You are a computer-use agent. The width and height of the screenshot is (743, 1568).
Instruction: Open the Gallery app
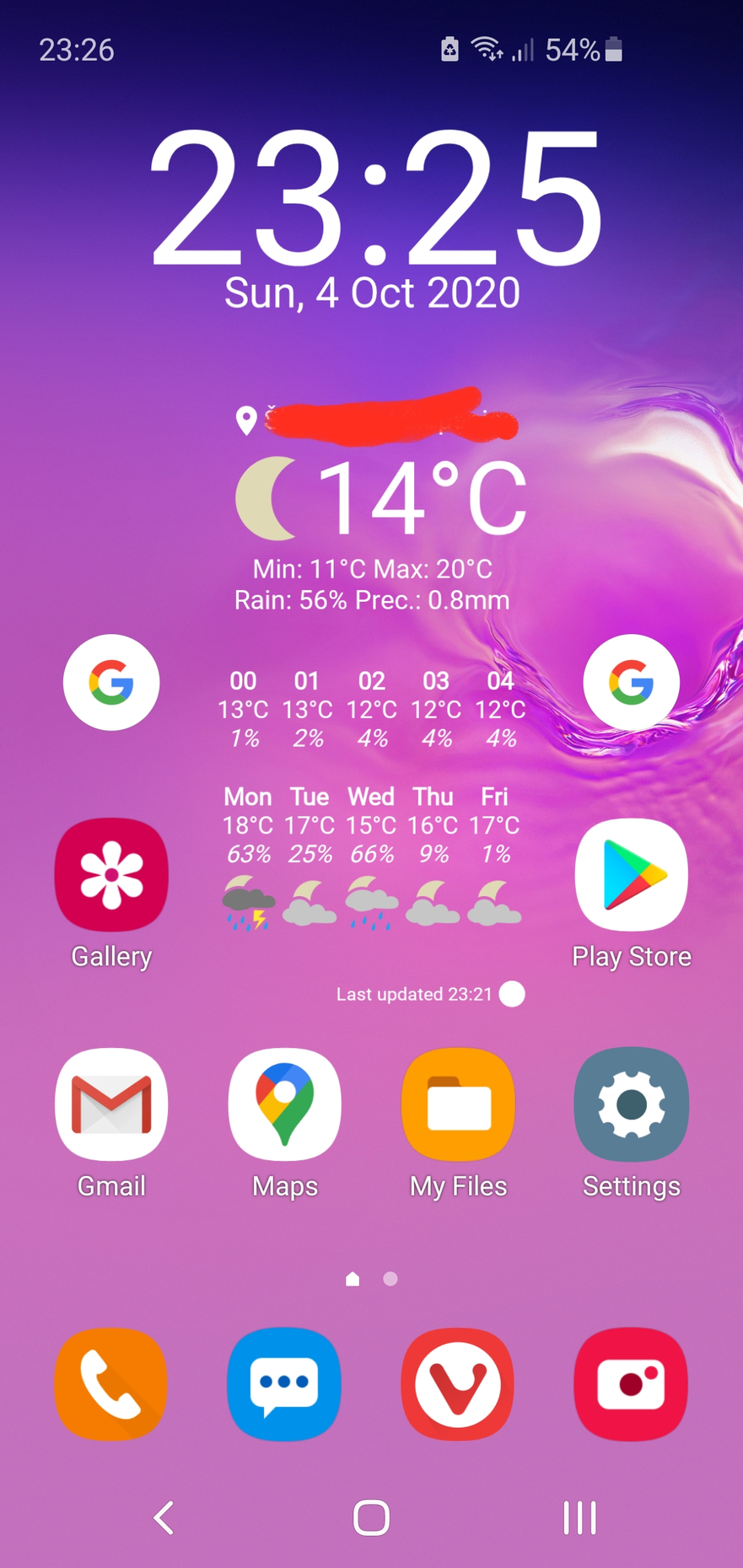pyautogui.click(x=111, y=875)
